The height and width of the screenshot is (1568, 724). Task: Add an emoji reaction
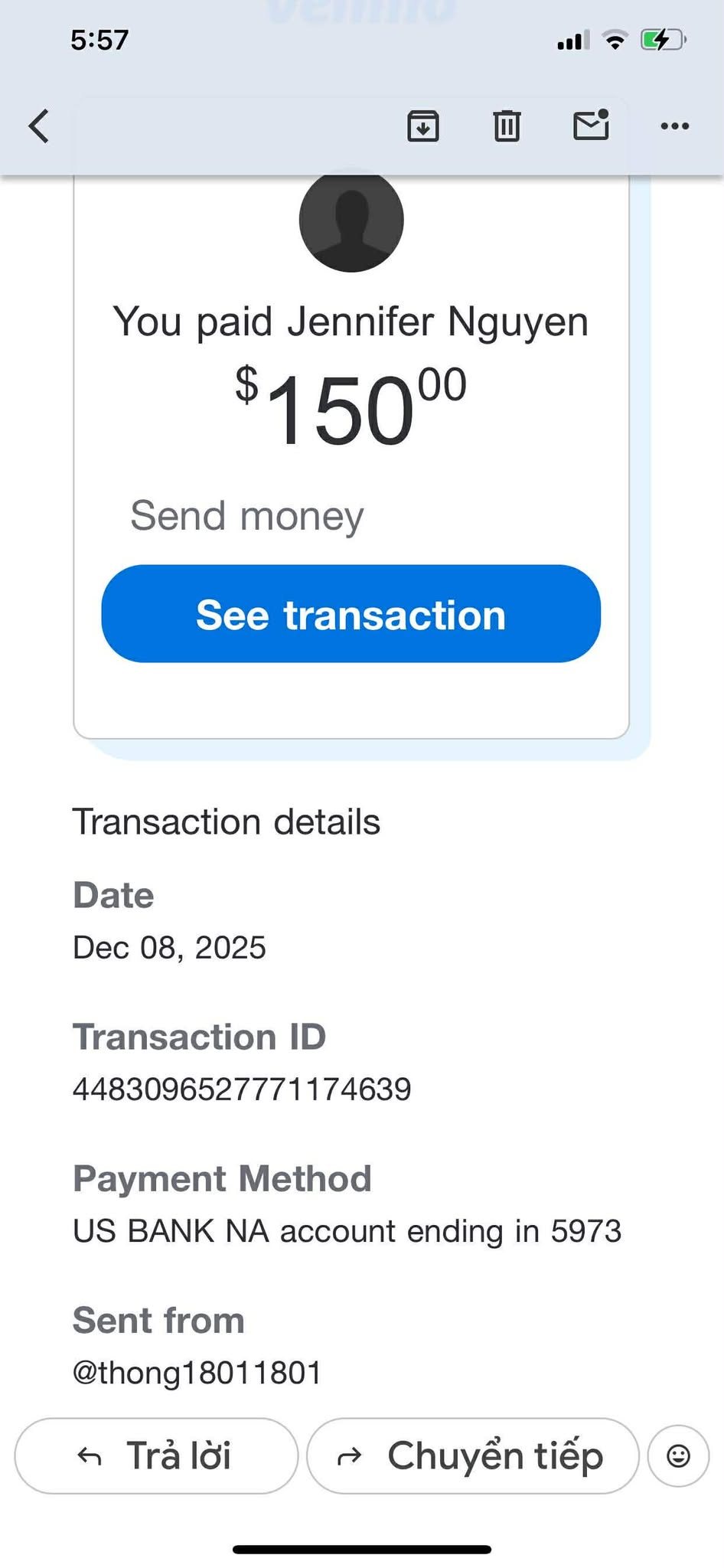(679, 1455)
